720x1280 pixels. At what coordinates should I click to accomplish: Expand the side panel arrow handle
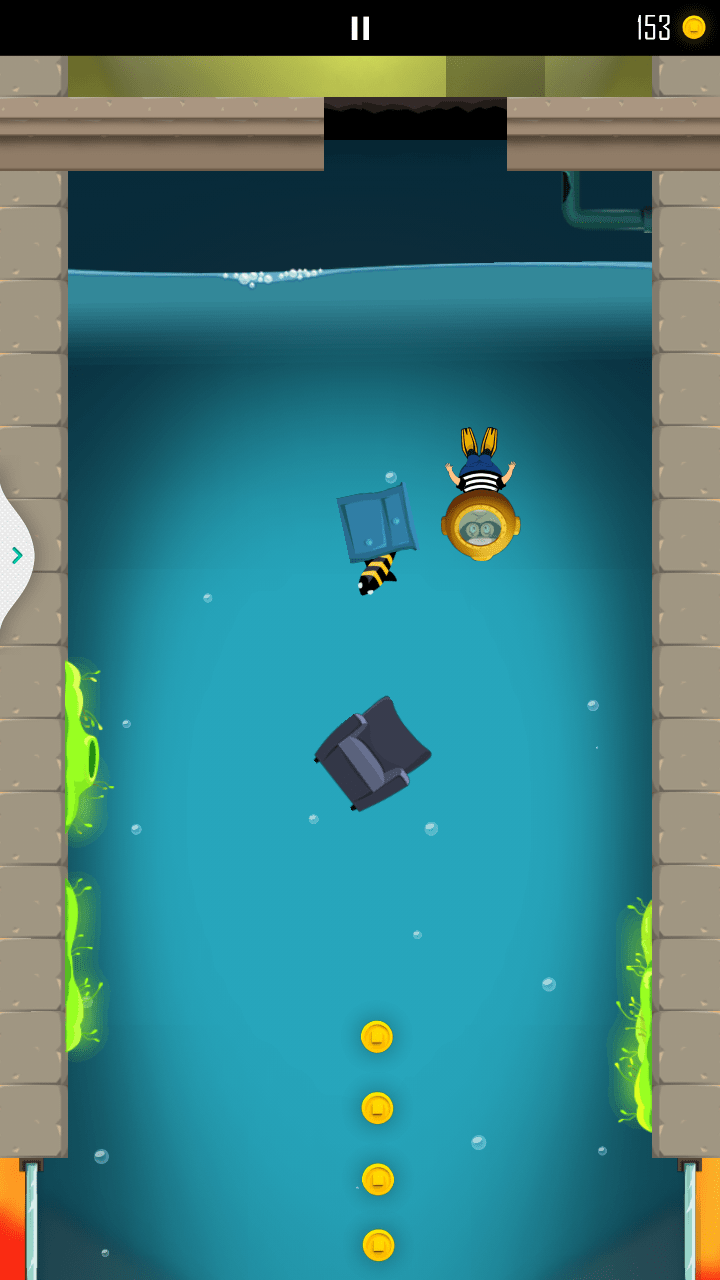16,555
